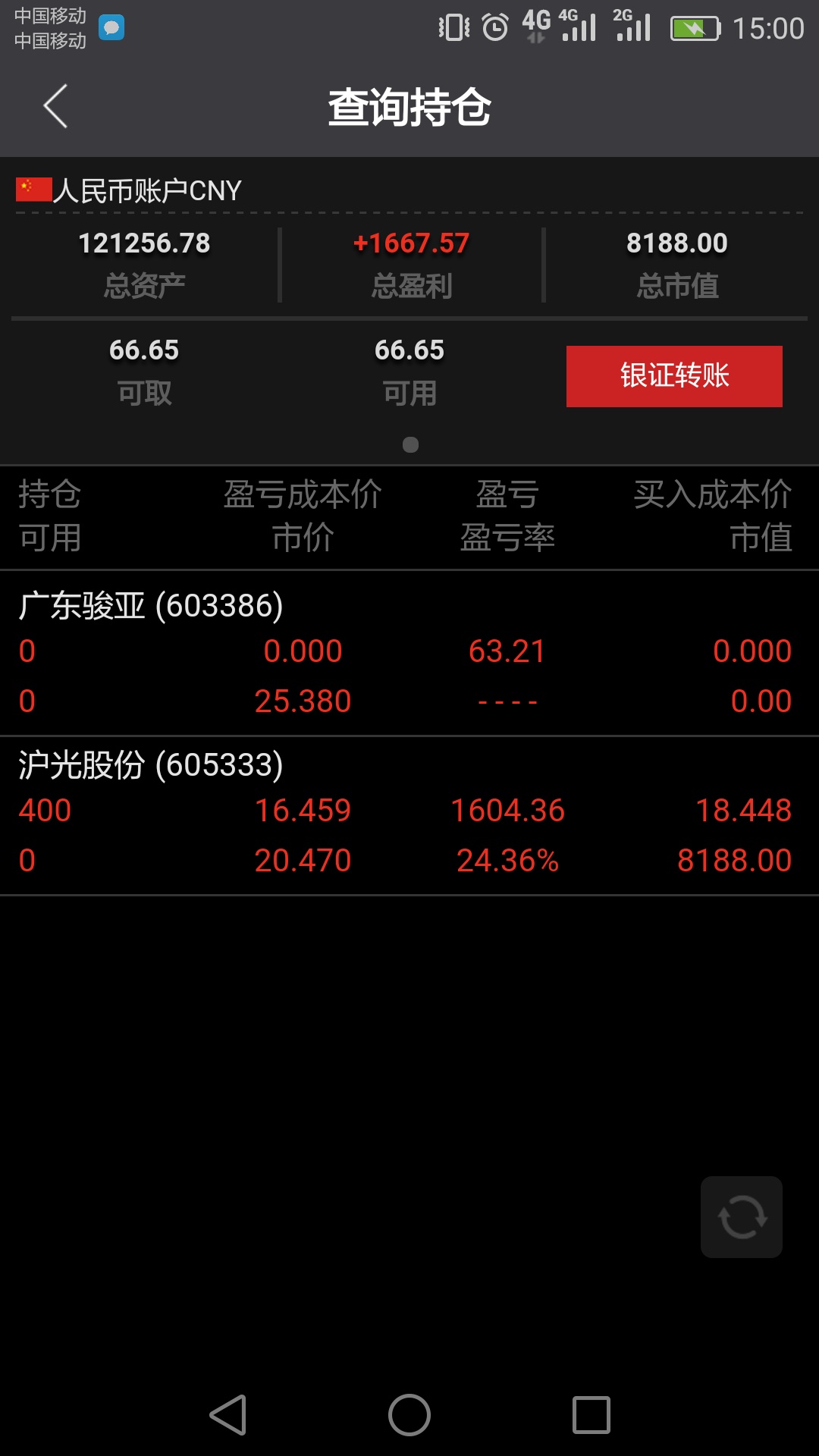Open the 沪光股份 (605333) holding

[409, 816]
